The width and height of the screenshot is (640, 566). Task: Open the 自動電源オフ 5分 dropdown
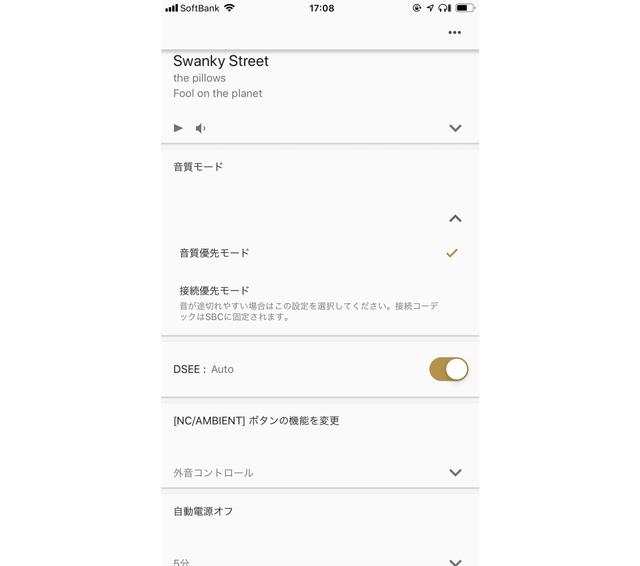(455, 561)
